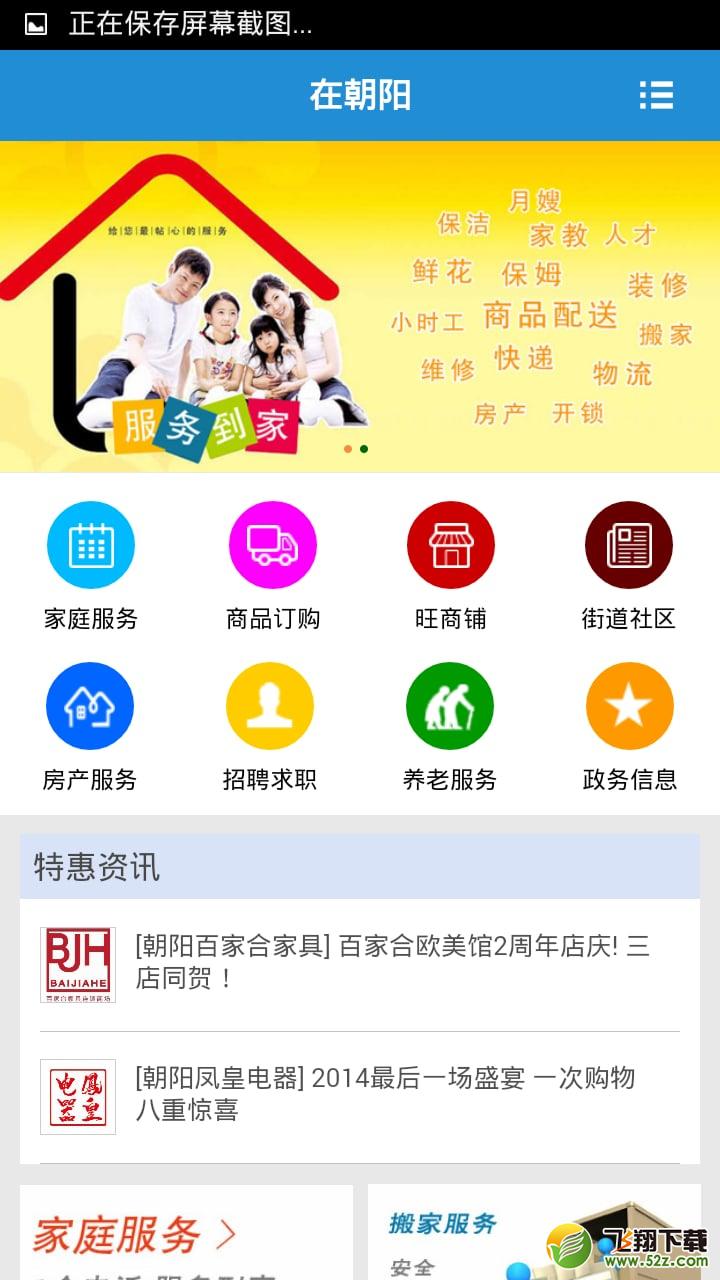Open 招聘求职 jobs section
The height and width of the screenshot is (1280, 720).
[x=270, y=727]
